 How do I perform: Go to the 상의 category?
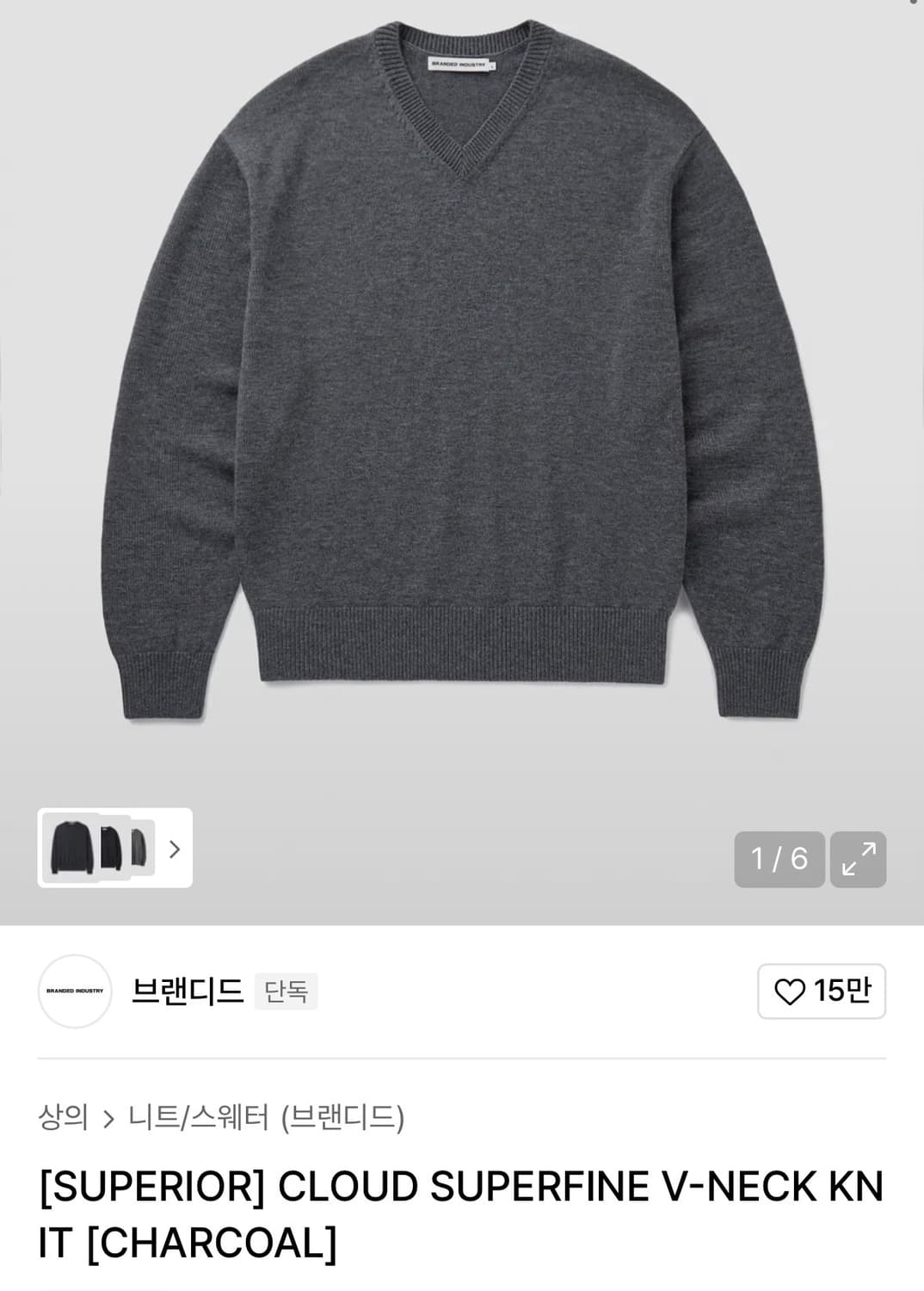click(65, 1120)
